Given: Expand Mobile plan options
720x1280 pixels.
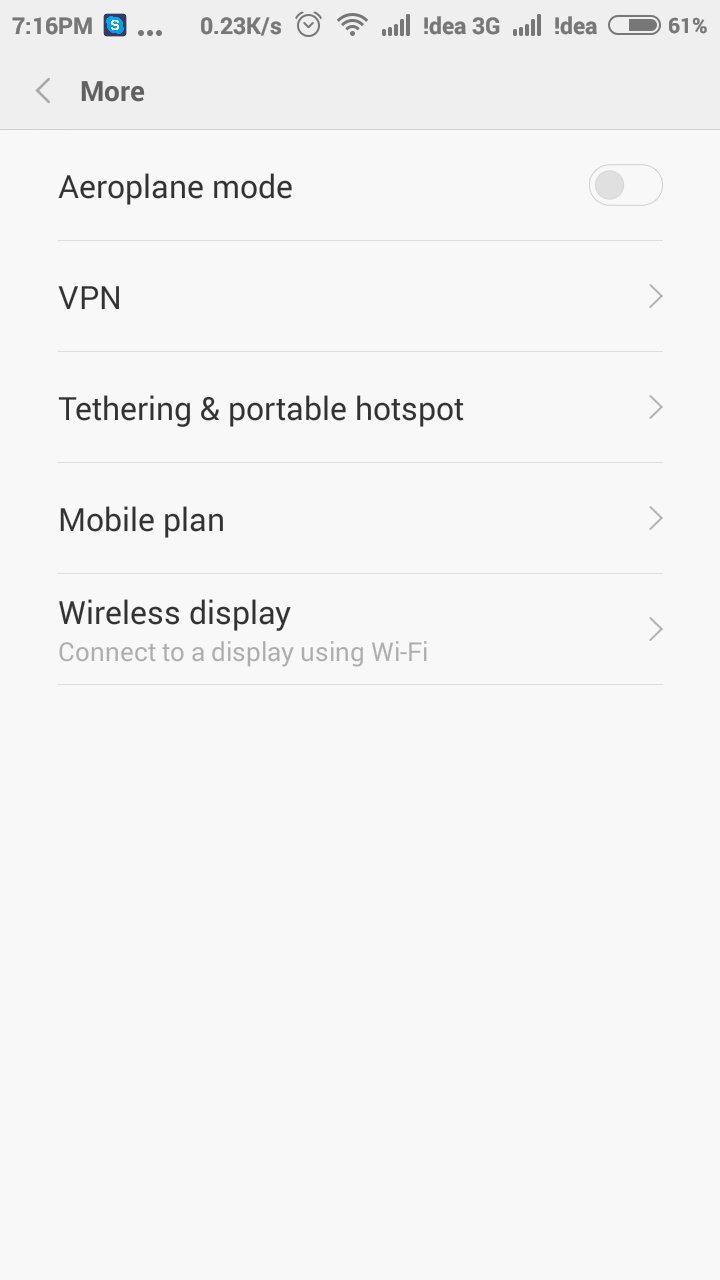Looking at the screenshot, I should point(655,518).
